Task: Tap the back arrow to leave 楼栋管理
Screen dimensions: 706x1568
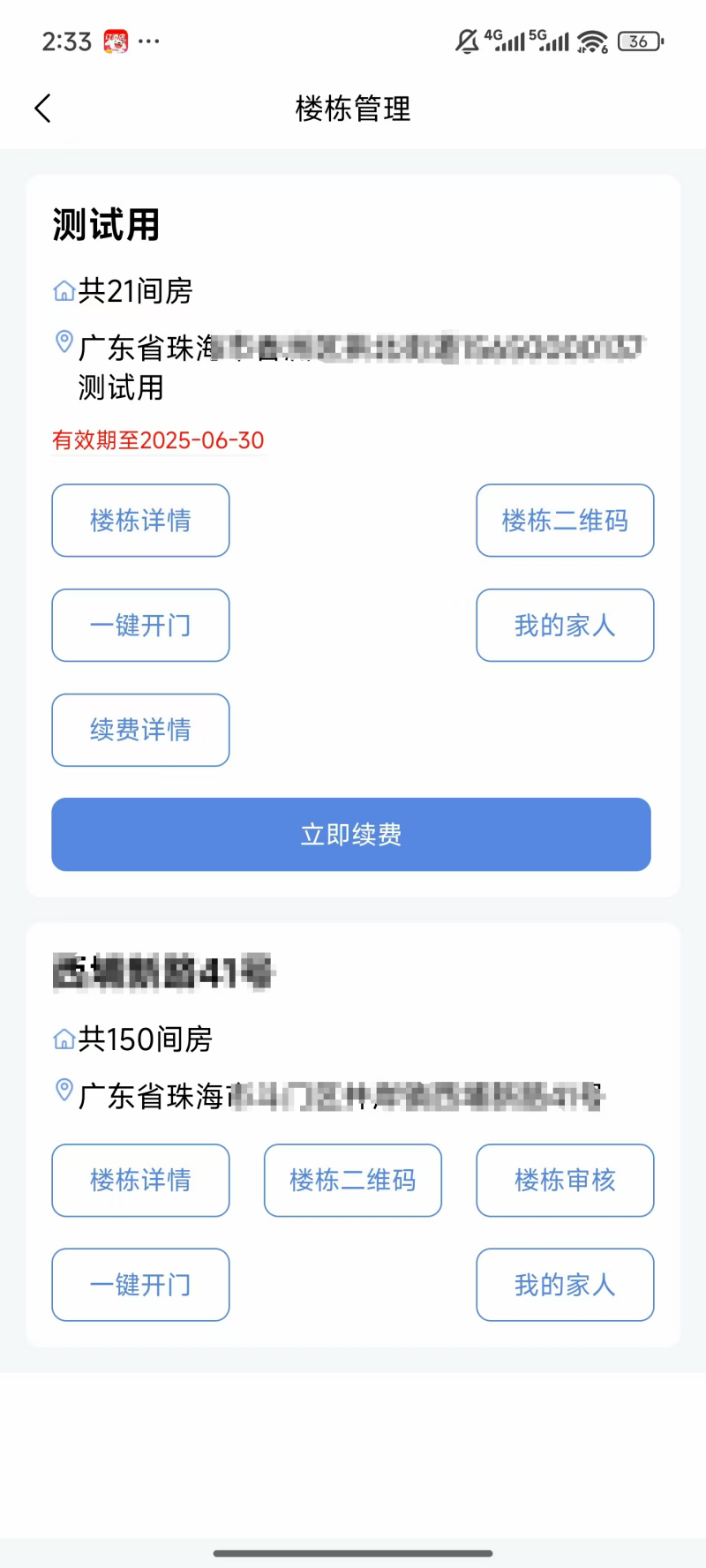Action: click(42, 108)
